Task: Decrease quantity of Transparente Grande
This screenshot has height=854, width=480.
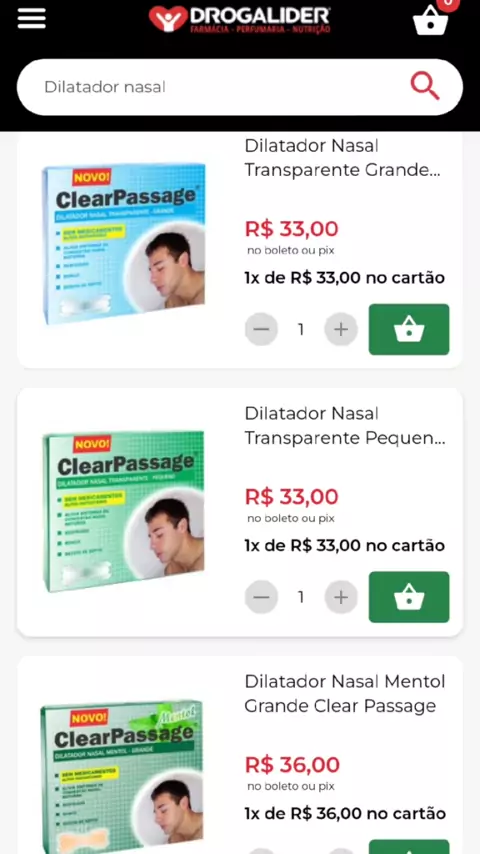Action: [x=262, y=330]
